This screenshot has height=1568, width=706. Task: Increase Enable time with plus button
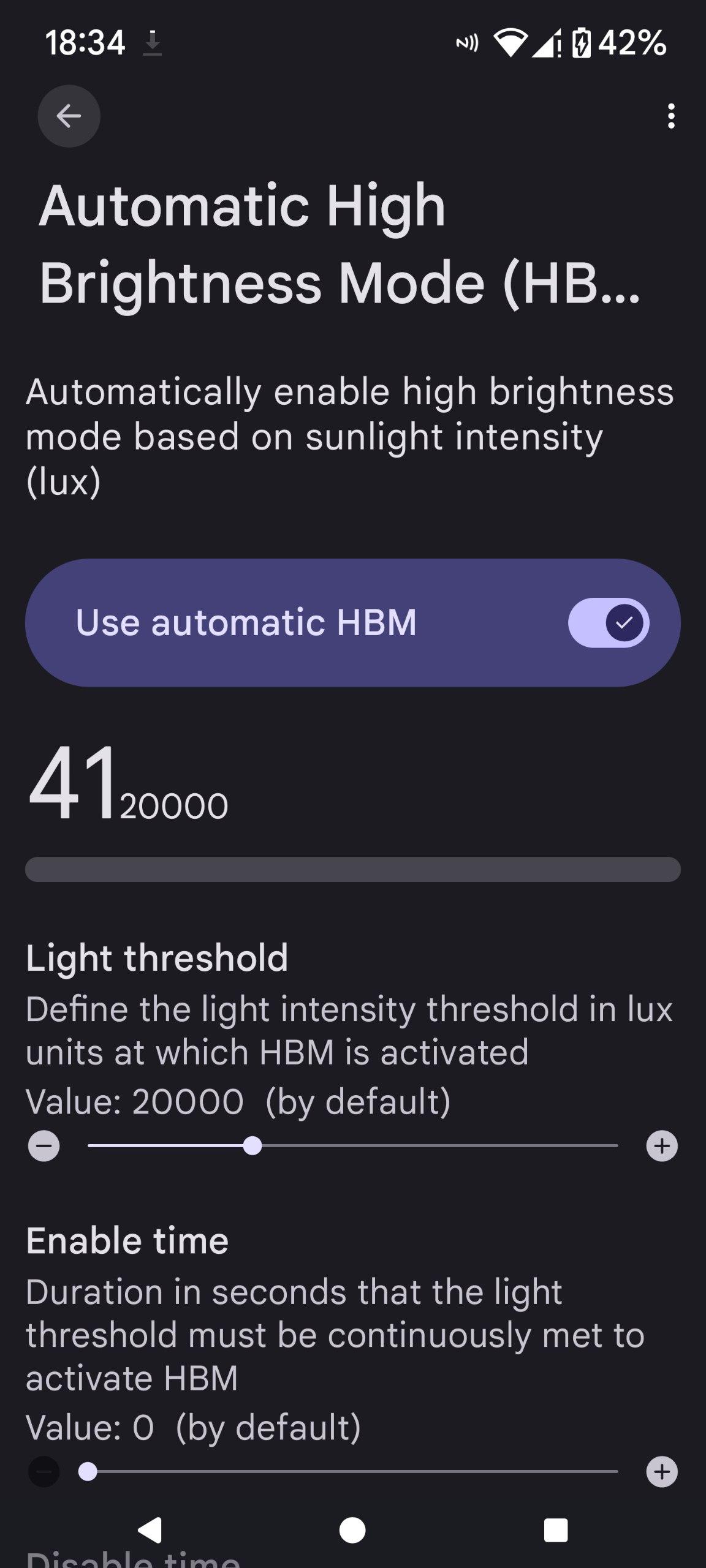pos(662,1472)
